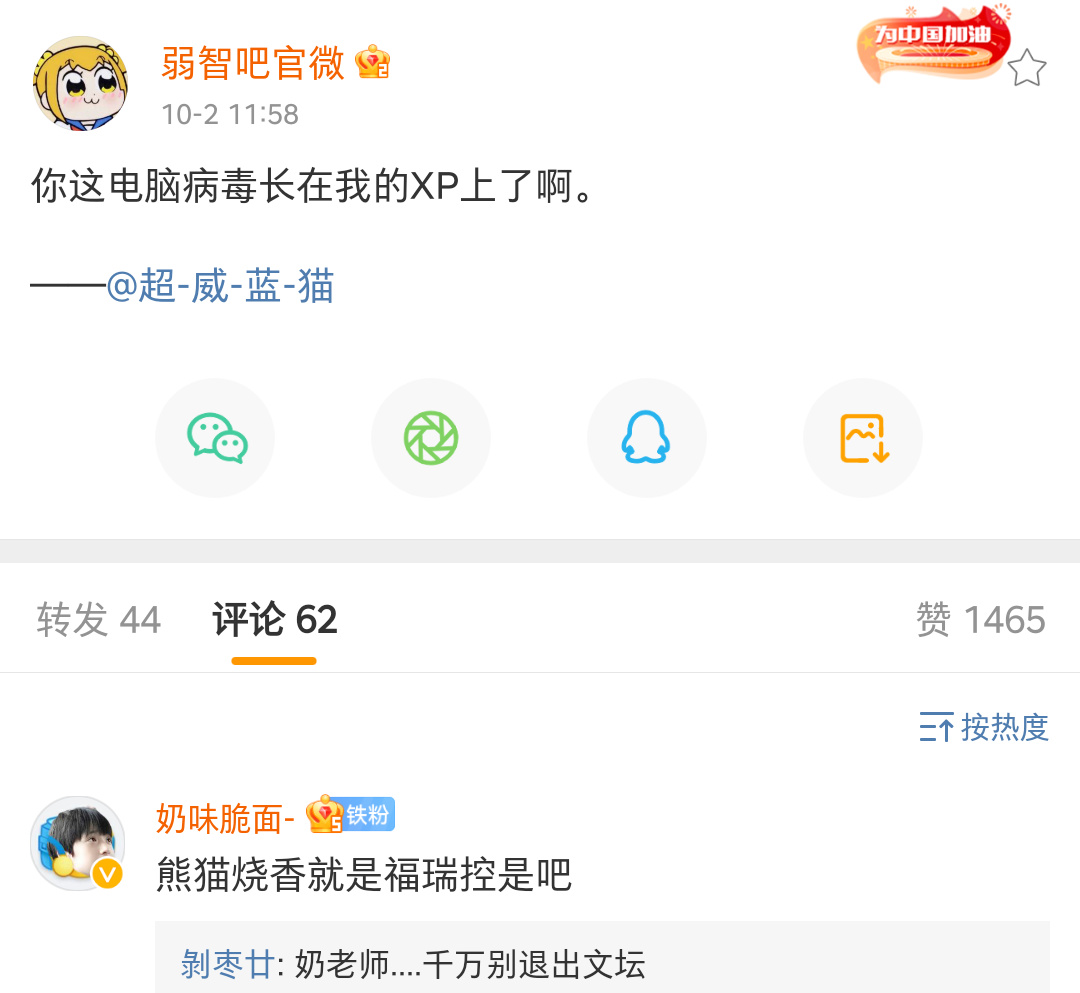
Task: Open 奶味脆面- commenter avatar
Action: click(x=78, y=843)
